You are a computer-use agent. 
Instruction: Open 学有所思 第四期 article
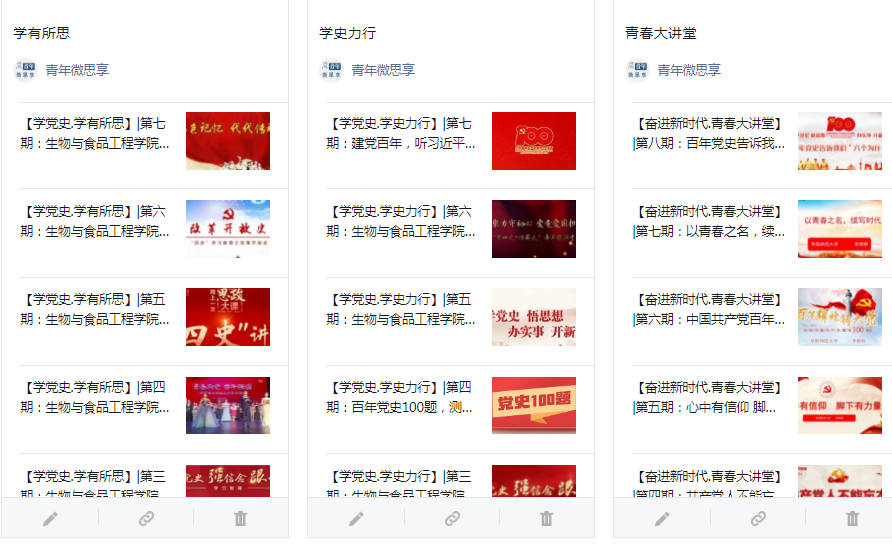96,397
